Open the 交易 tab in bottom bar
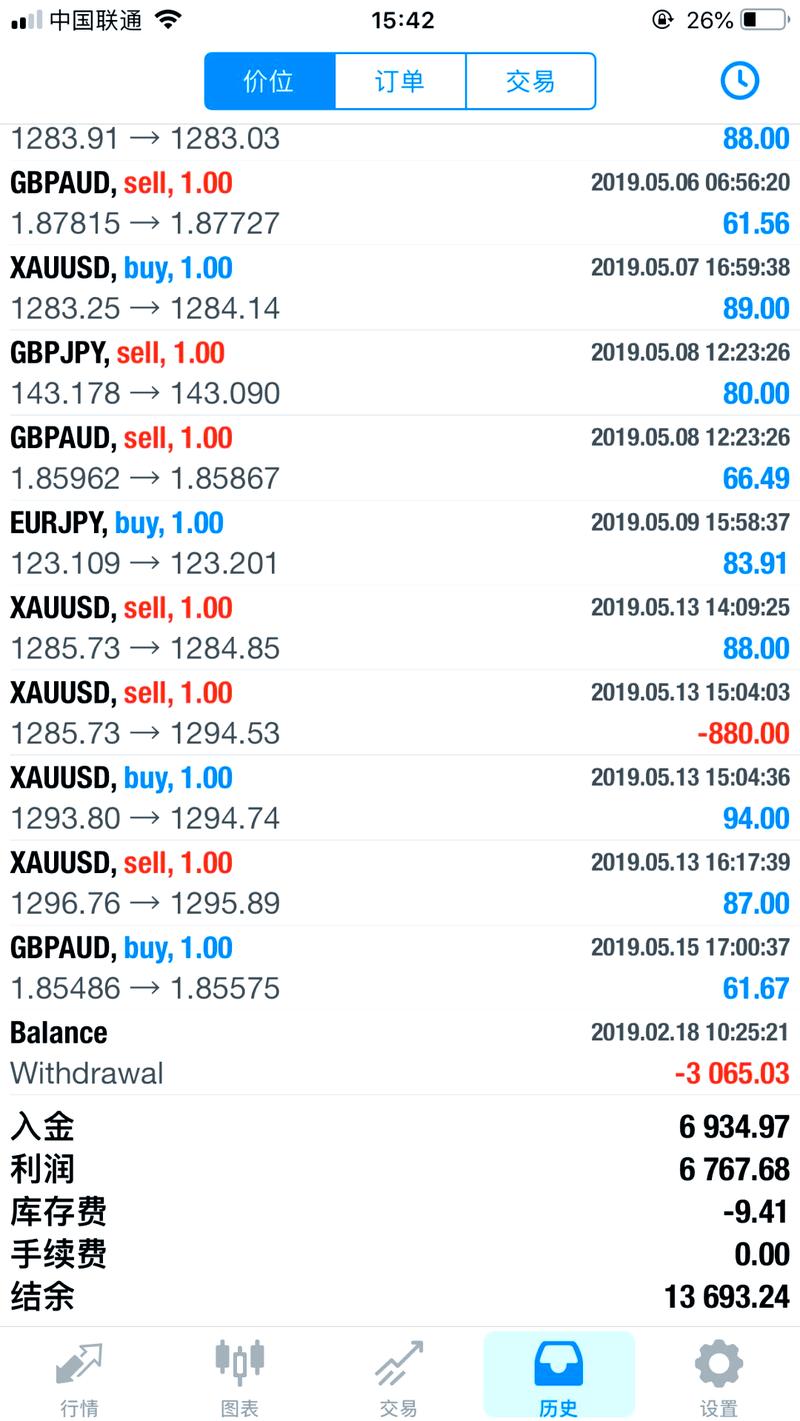 pos(399,1377)
